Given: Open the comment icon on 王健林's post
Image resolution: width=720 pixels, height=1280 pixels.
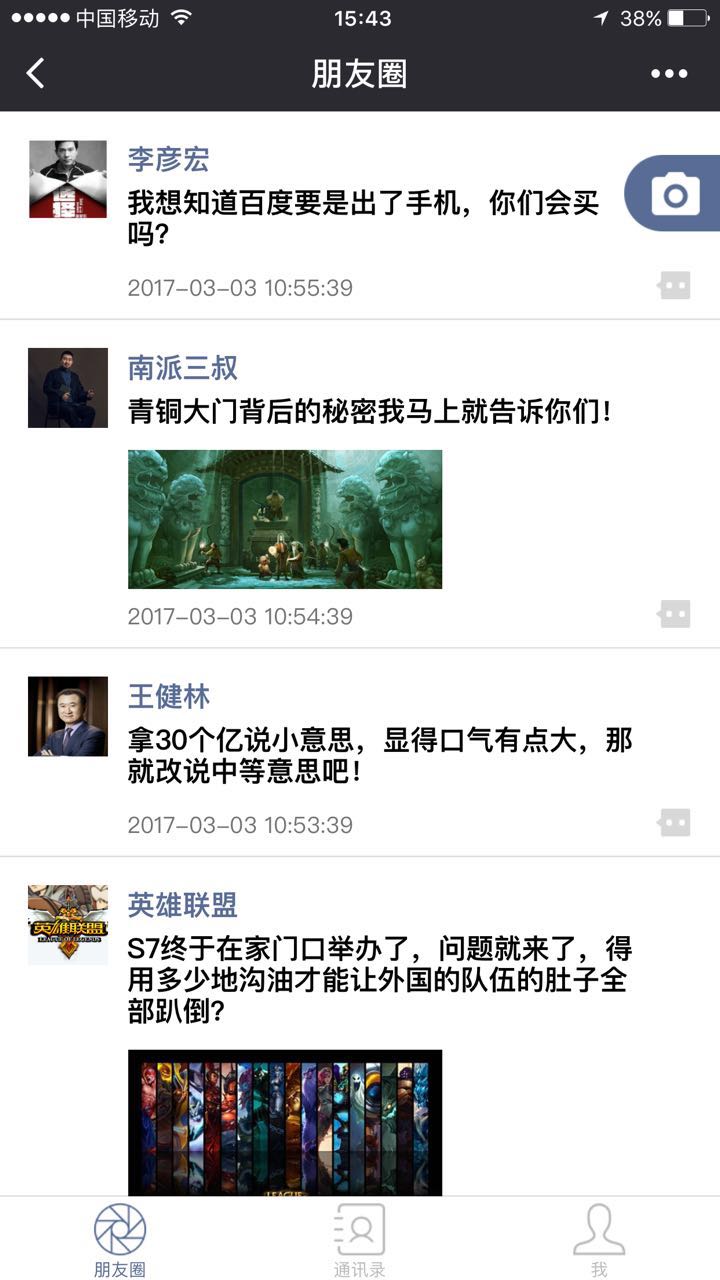Looking at the screenshot, I should (x=675, y=823).
